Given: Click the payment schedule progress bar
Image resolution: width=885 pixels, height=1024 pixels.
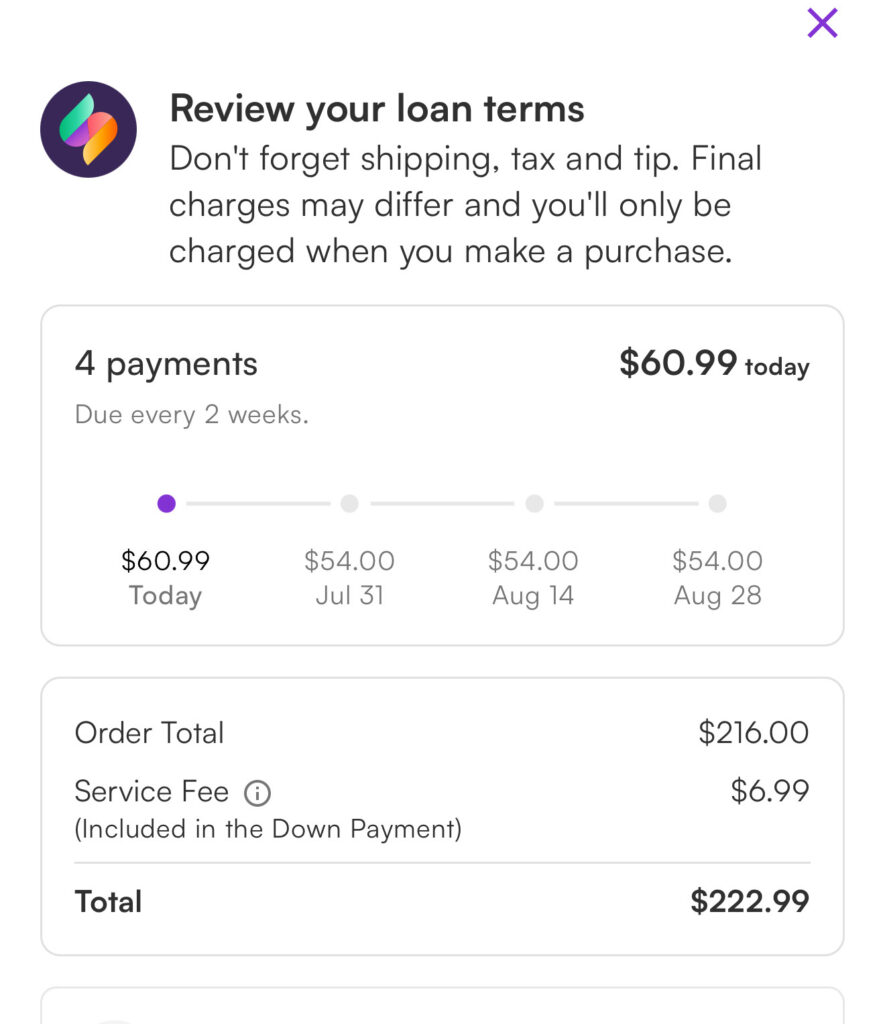Looking at the screenshot, I should point(442,504).
